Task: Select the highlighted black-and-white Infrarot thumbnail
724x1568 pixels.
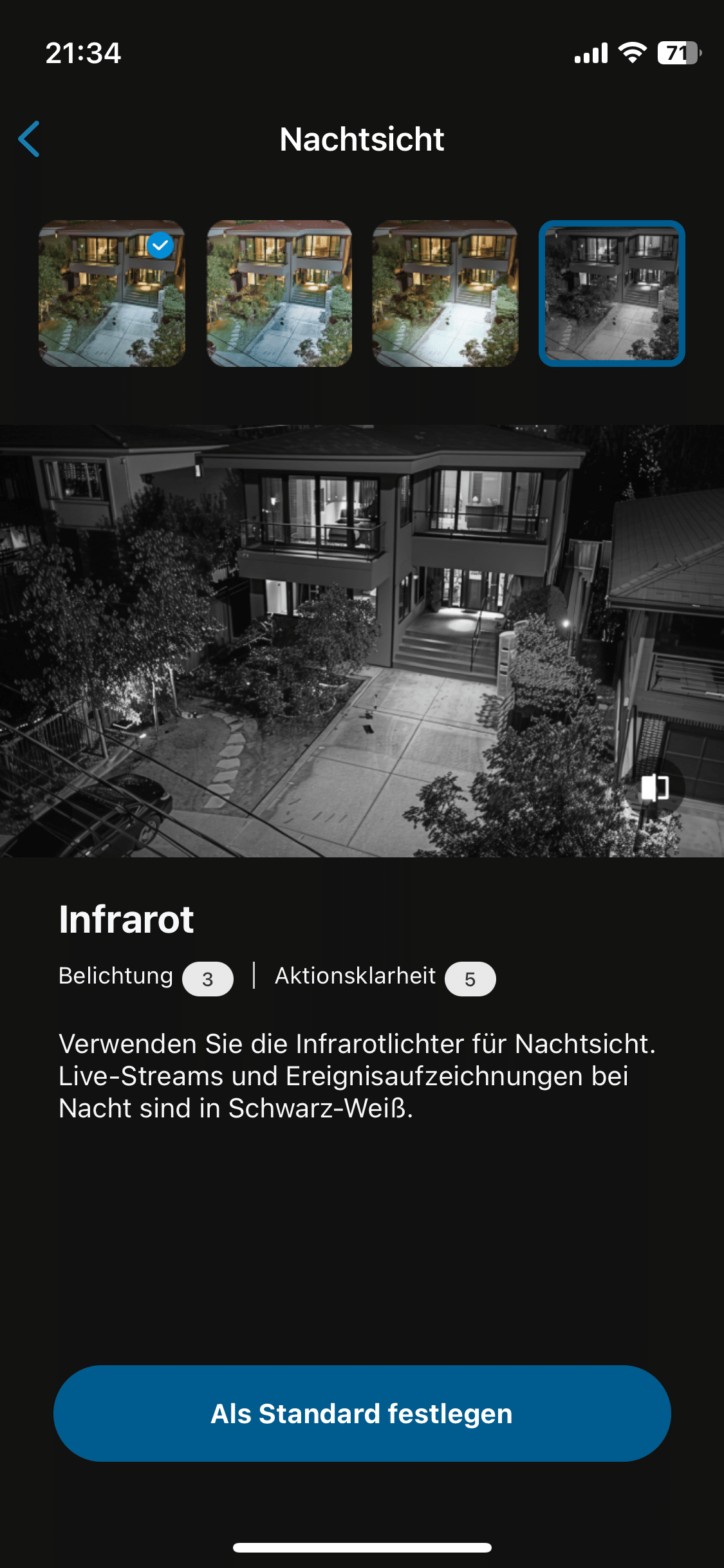Action: tap(611, 294)
